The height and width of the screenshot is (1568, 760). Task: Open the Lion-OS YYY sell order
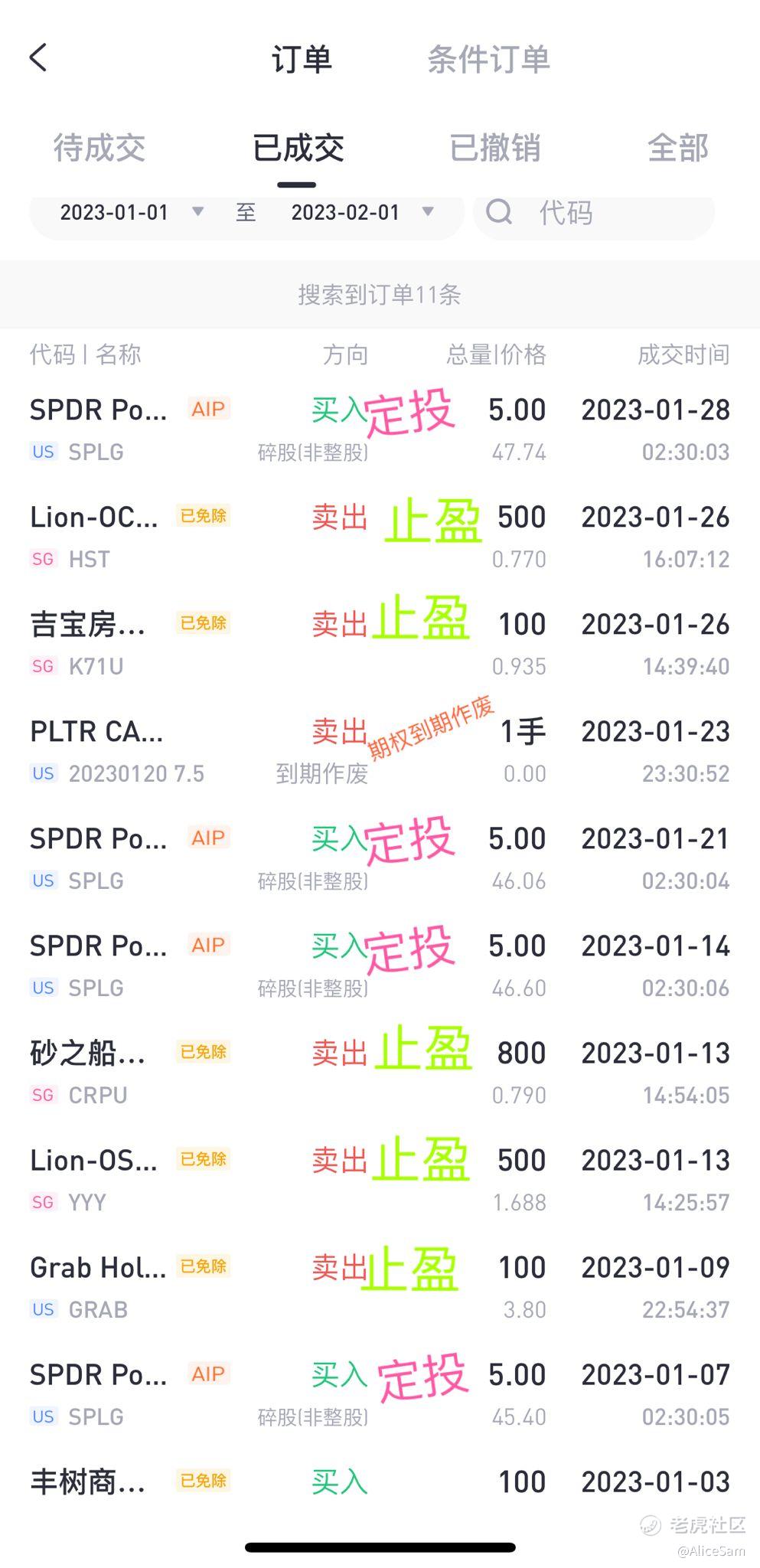click(380, 1181)
